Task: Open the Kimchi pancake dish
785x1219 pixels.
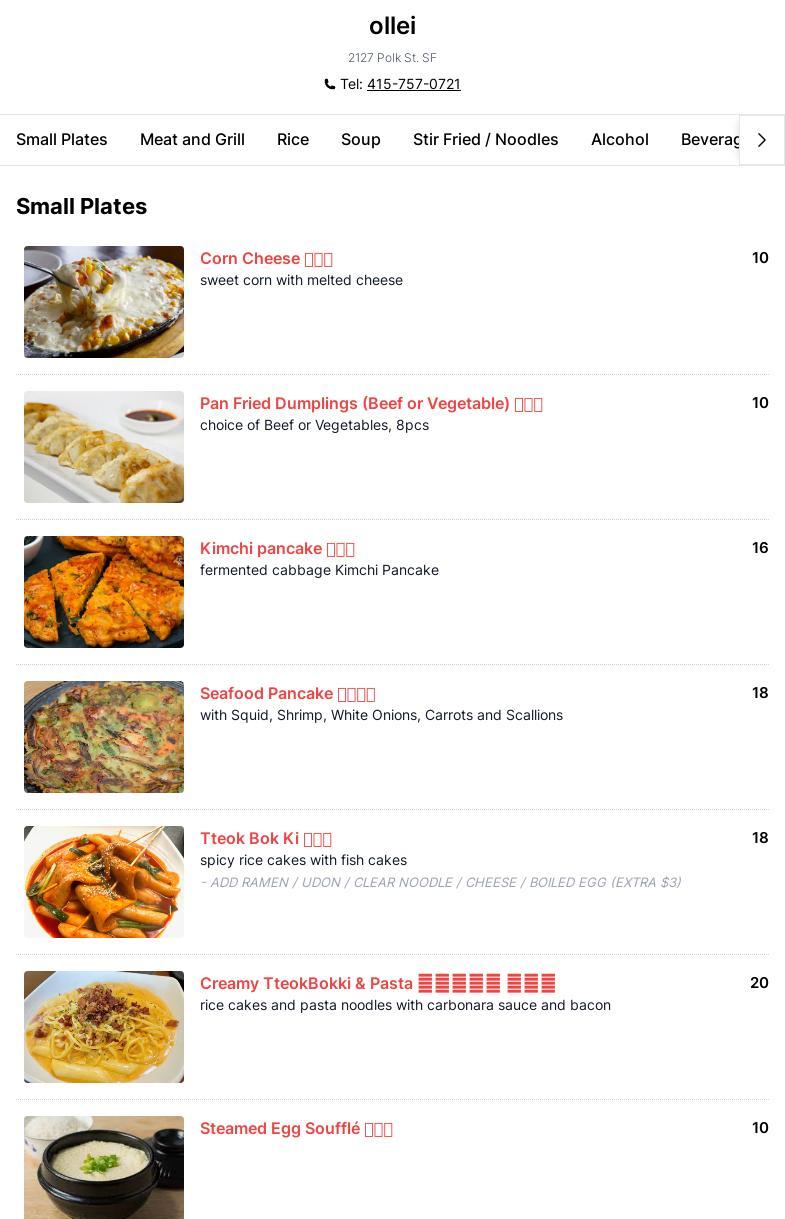Action: pyautogui.click(x=277, y=548)
